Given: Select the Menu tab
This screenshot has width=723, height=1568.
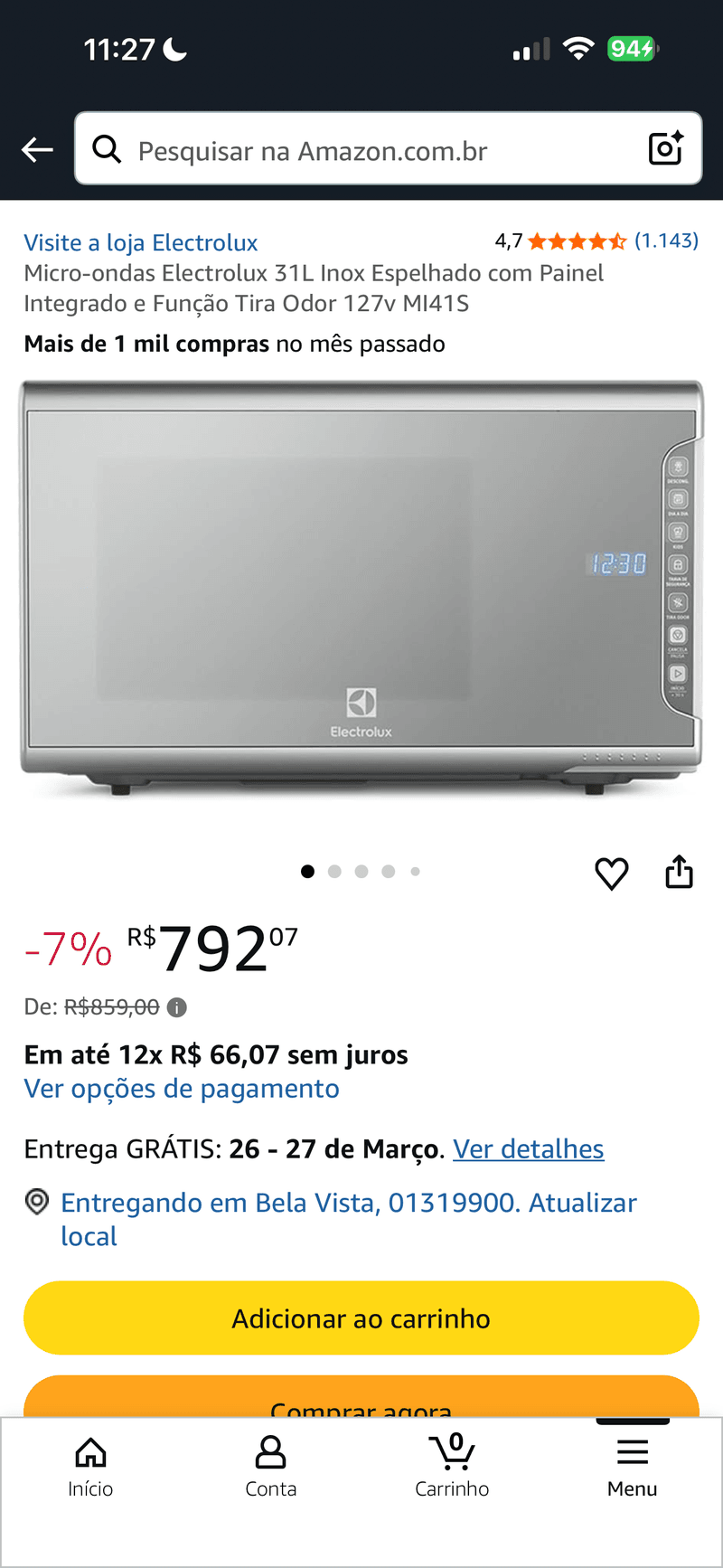Looking at the screenshot, I should [633, 1467].
